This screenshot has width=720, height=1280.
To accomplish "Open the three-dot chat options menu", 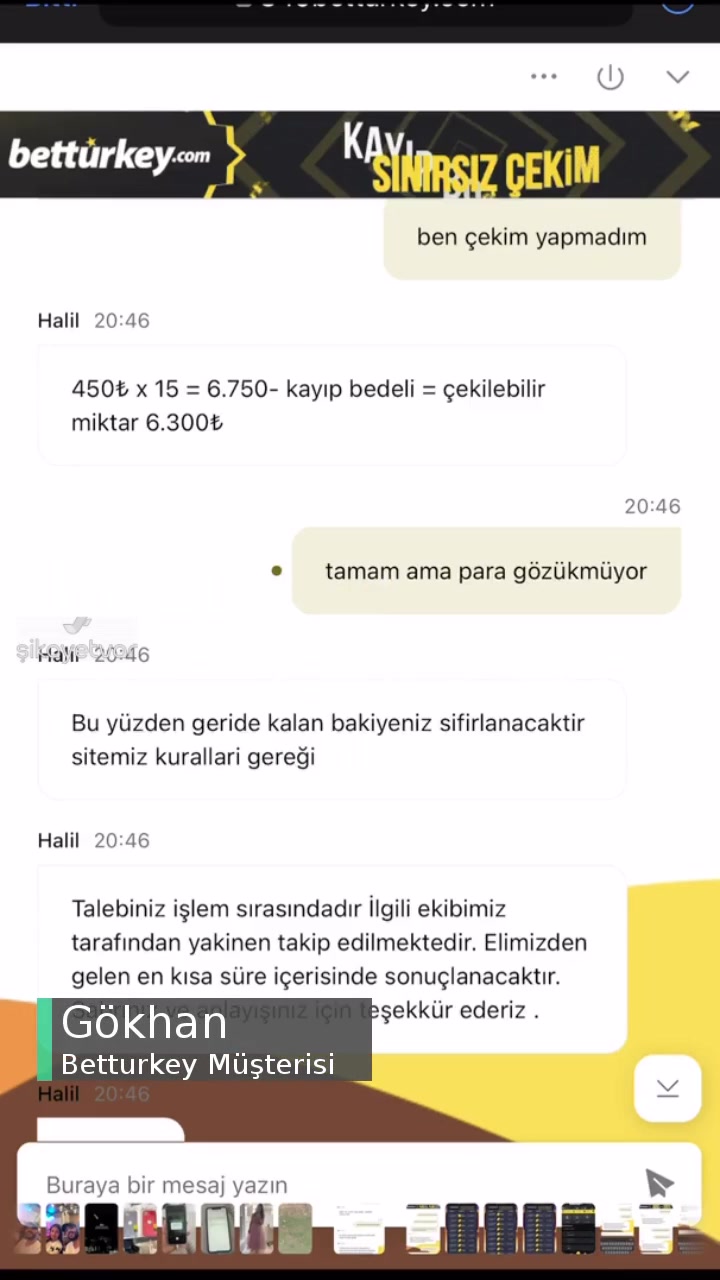I will tap(543, 76).
